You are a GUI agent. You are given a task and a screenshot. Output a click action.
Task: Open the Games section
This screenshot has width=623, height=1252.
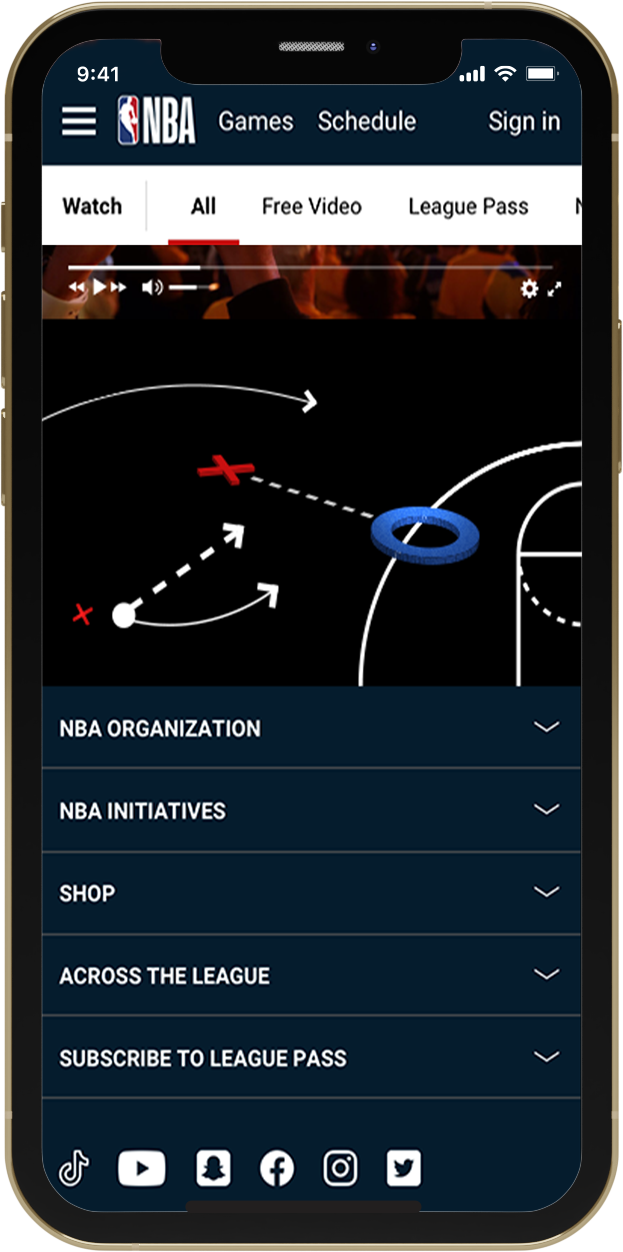(x=256, y=121)
